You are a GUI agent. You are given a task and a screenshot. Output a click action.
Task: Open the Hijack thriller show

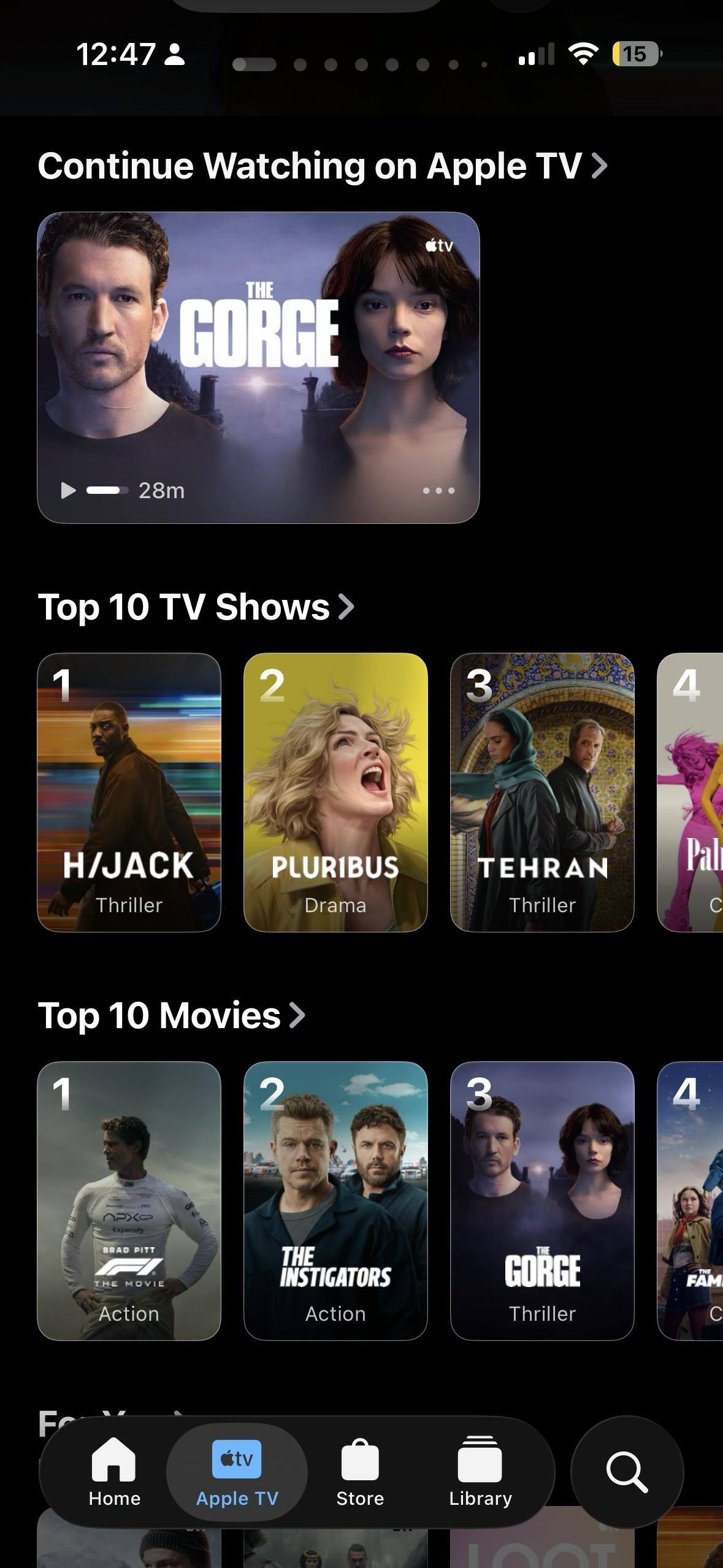coord(129,792)
